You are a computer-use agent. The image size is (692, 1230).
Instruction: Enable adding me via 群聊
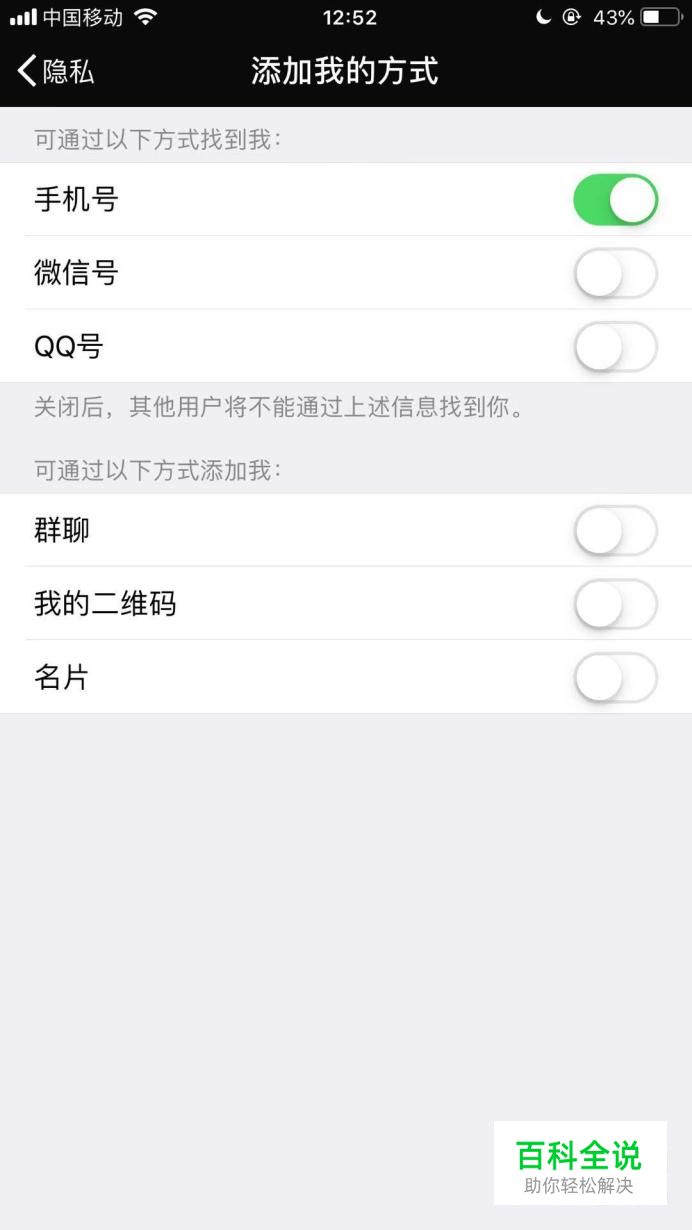coord(615,531)
